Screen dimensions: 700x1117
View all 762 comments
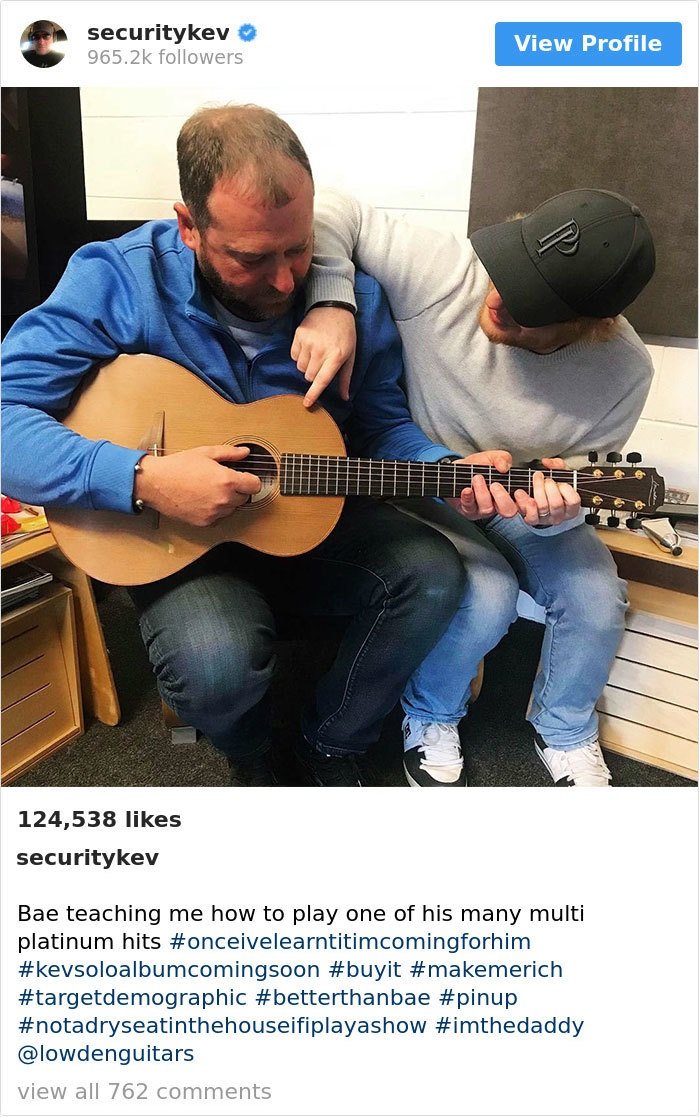[144, 1092]
